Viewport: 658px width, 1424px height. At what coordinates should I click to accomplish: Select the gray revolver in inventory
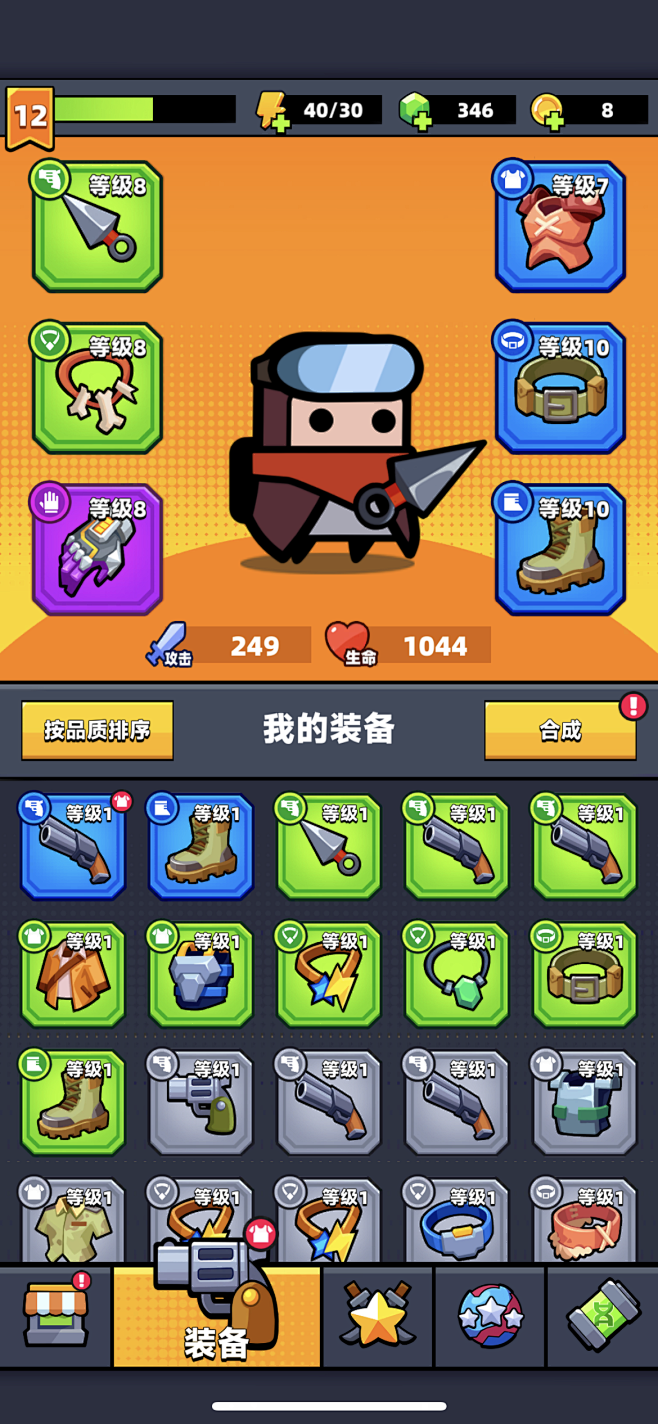click(x=201, y=1103)
